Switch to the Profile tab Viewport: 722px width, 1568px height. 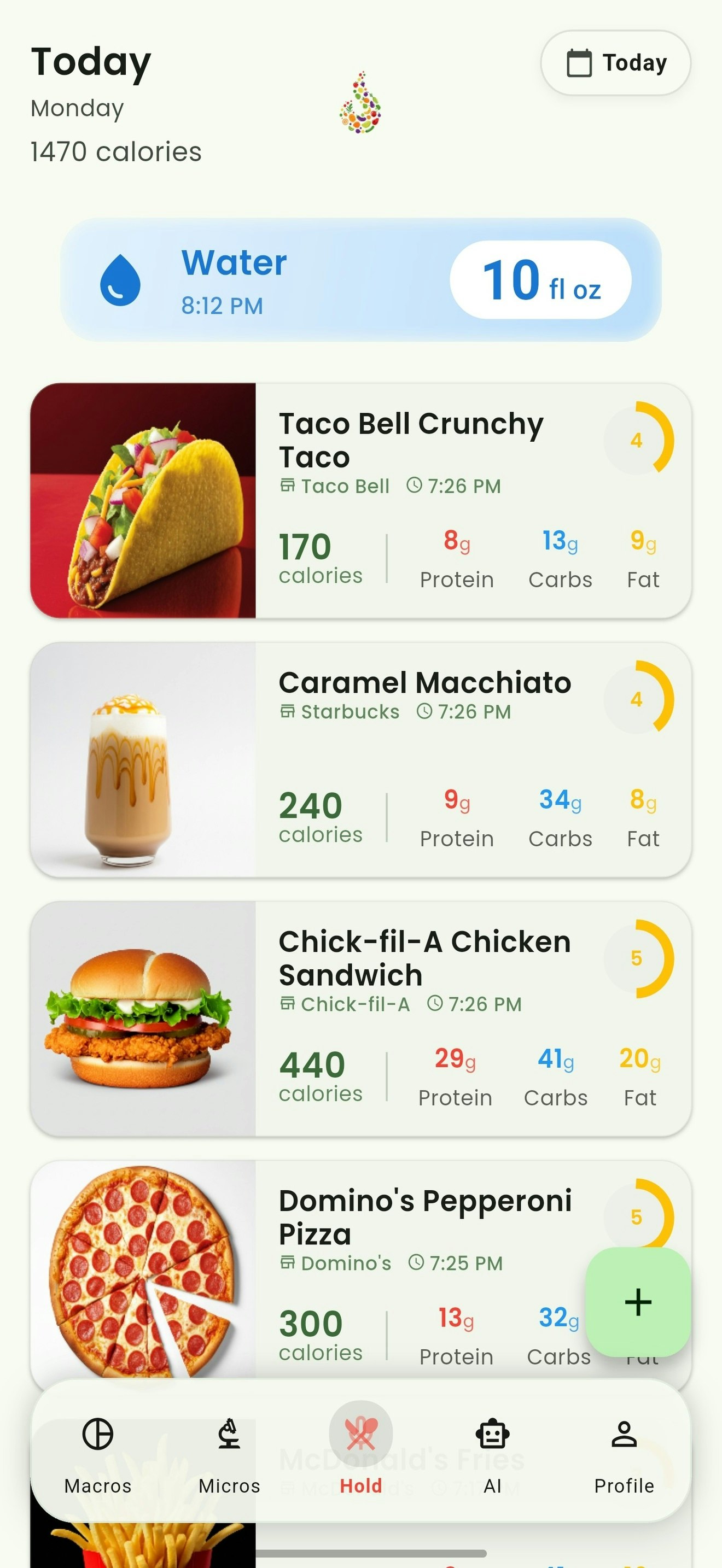624,1455
